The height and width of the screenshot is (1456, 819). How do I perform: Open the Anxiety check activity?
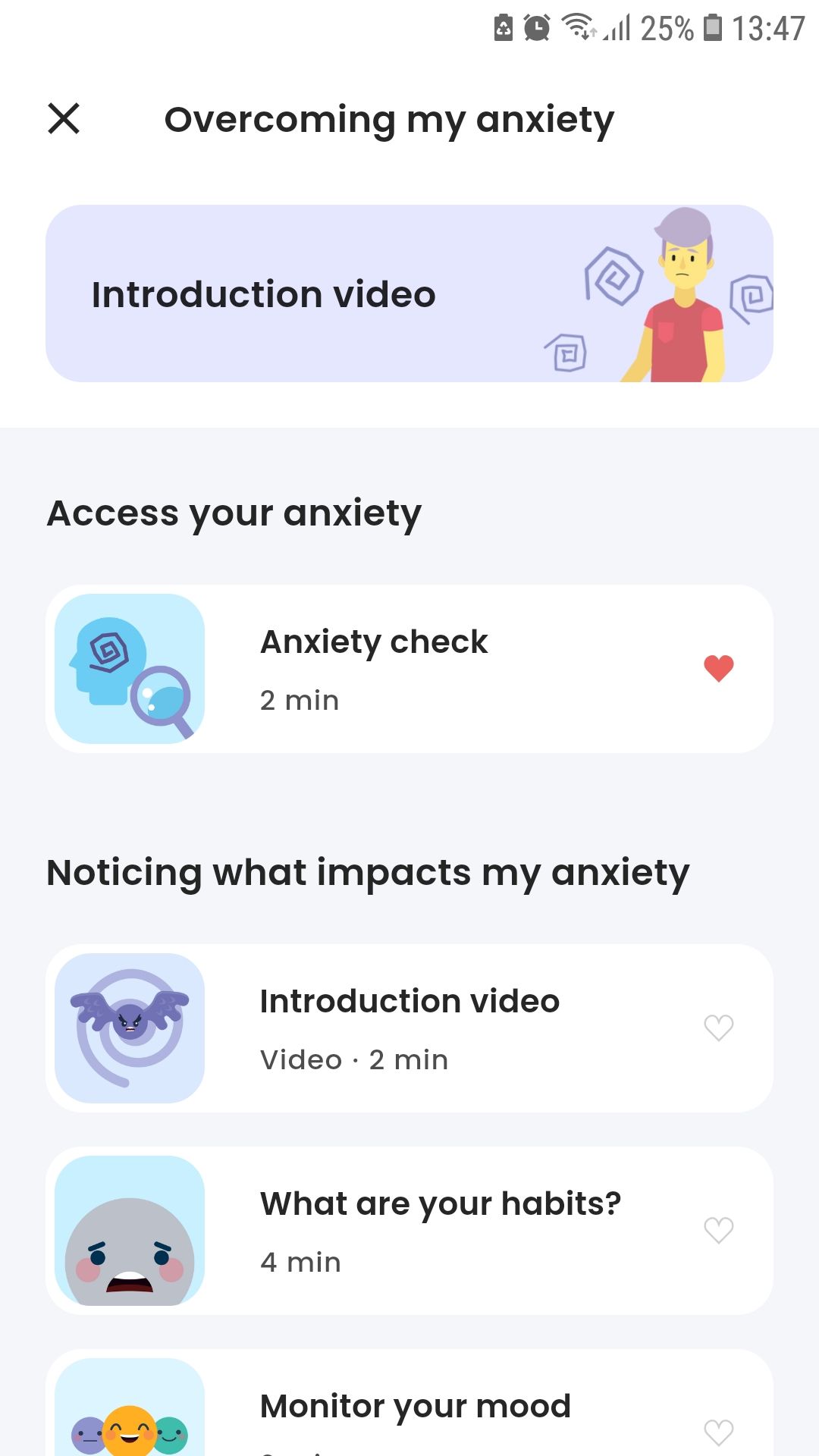pos(409,667)
